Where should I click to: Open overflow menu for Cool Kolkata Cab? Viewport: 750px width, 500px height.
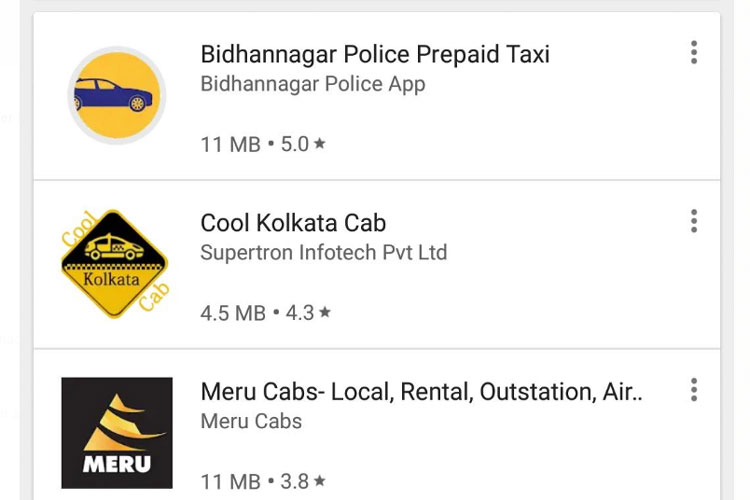point(693,221)
